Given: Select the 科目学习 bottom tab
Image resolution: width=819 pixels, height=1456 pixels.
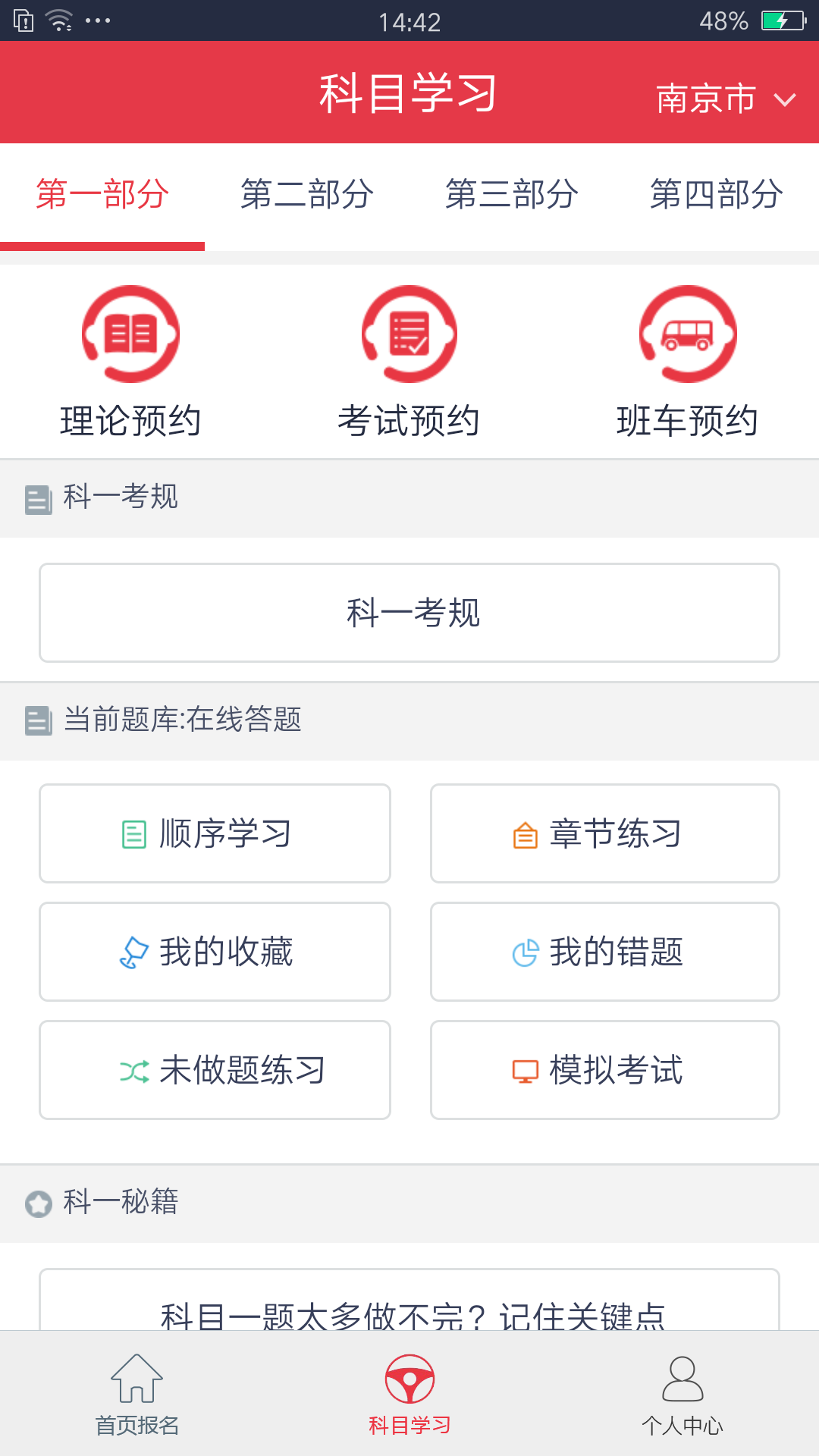Looking at the screenshot, I should (409, 1394).
